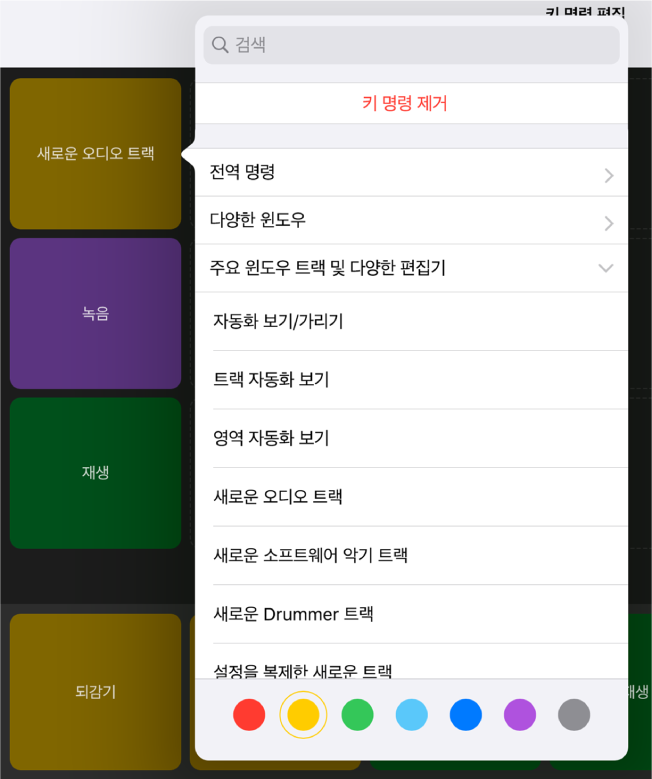Use the gray color swatch
The width and height of the screenshot is (652, 779).
(574, 715)
